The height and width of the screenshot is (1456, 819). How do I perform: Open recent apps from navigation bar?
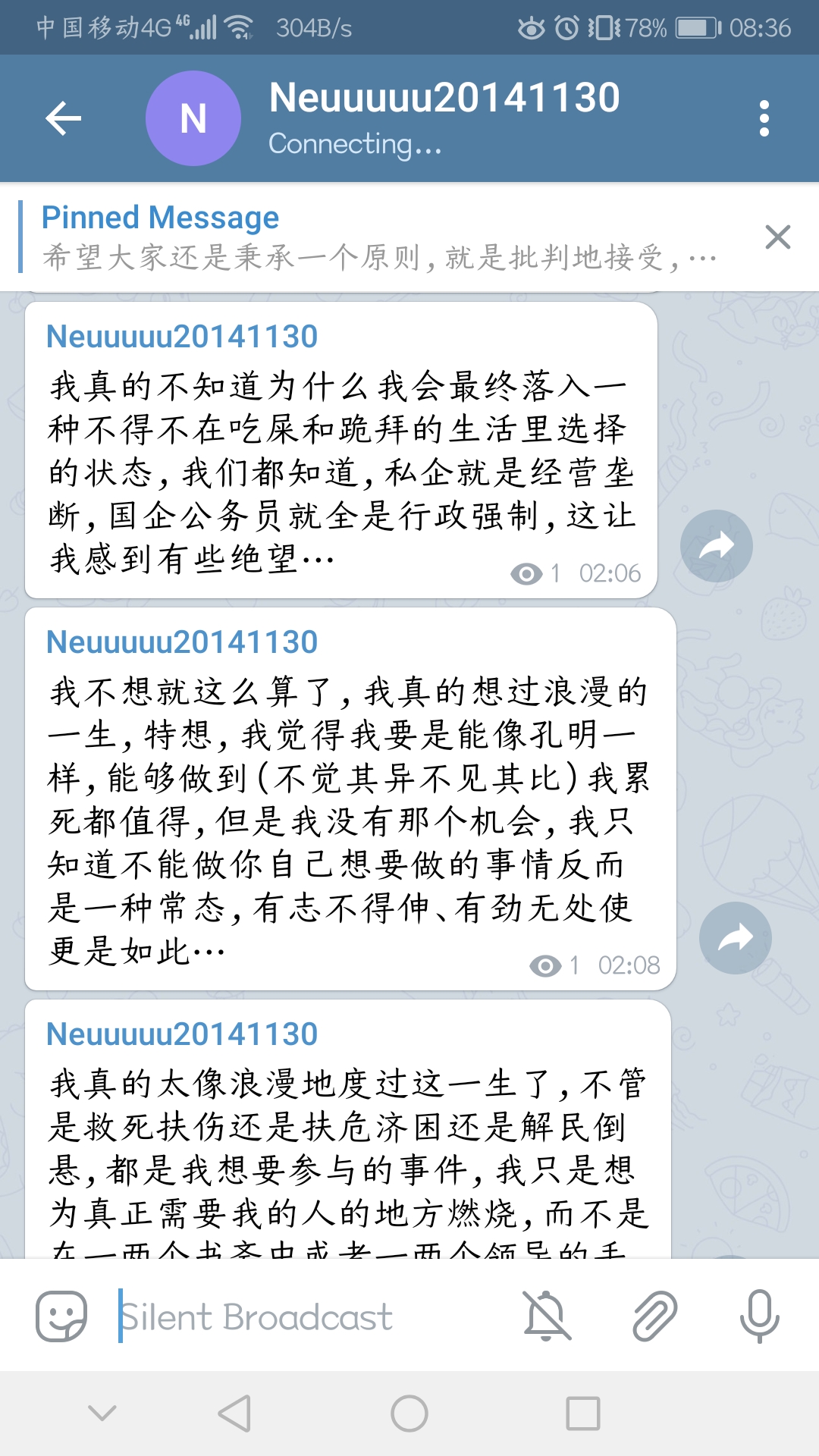[583, 1414]
